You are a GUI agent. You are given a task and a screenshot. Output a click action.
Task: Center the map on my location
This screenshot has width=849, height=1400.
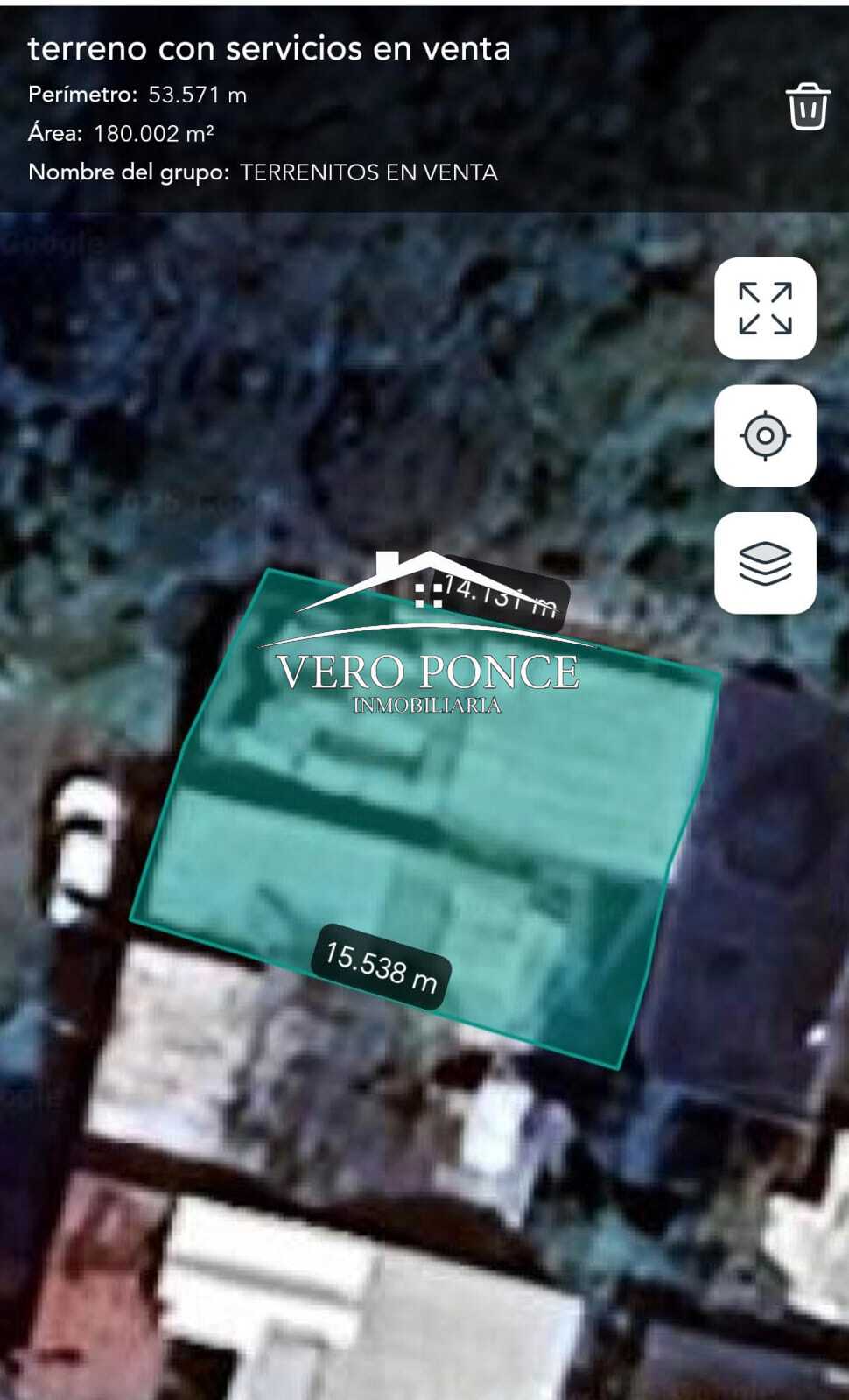765,435
